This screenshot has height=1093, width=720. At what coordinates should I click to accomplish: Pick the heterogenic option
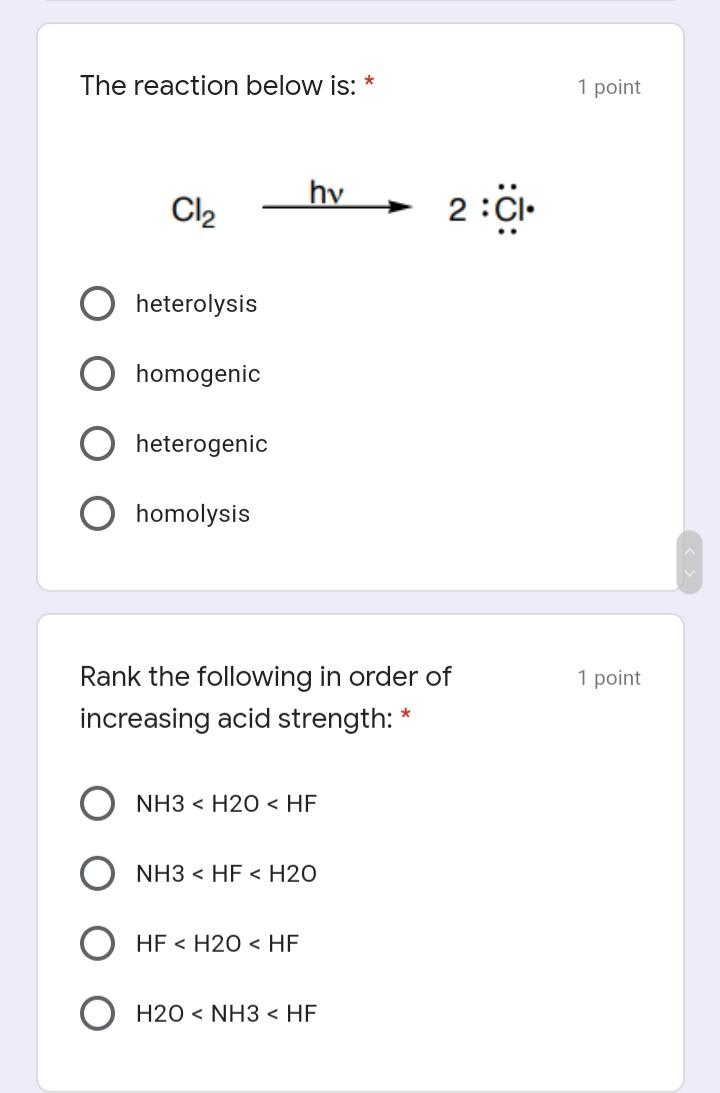click(x=97, y=444)
